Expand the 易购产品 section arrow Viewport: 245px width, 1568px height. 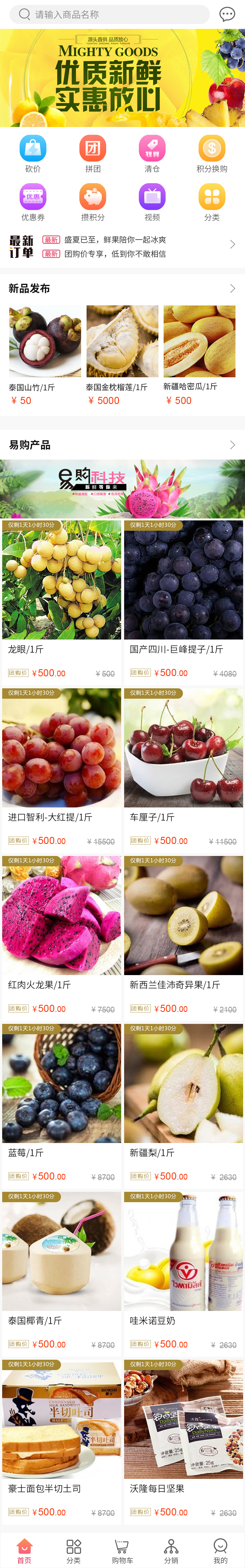click(232, 445)
